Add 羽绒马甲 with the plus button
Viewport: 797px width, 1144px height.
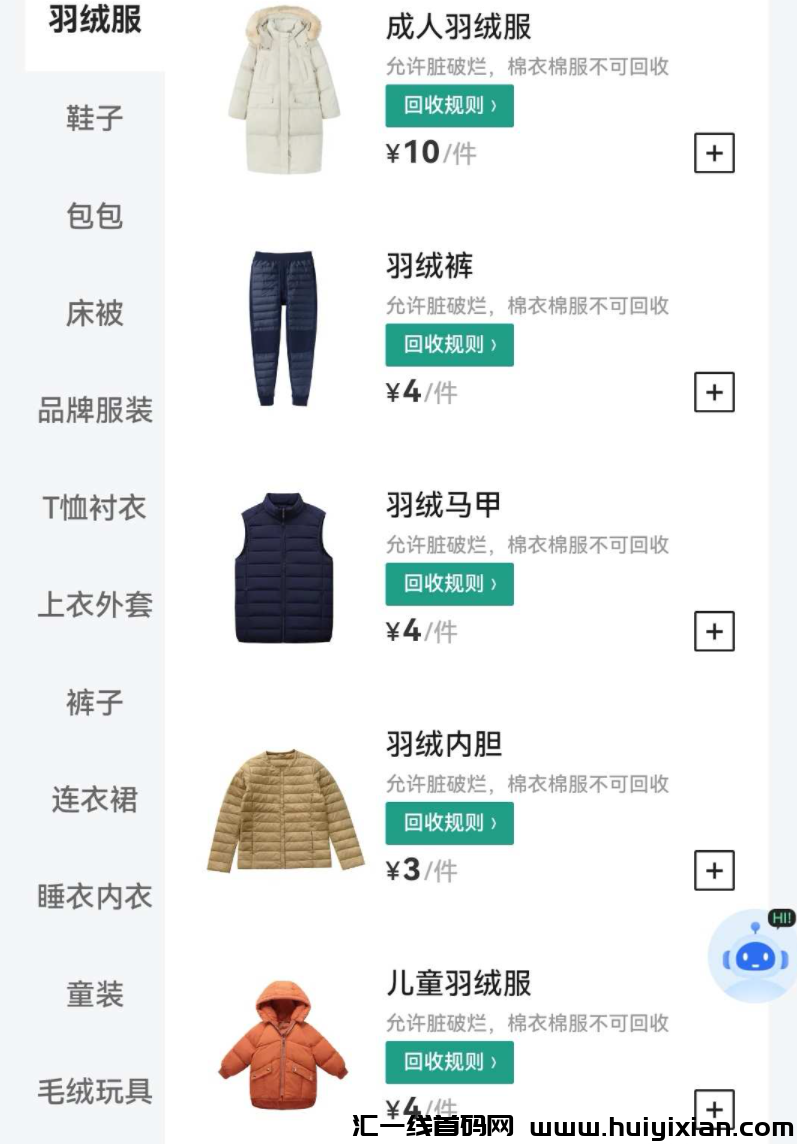pos(714,631)
